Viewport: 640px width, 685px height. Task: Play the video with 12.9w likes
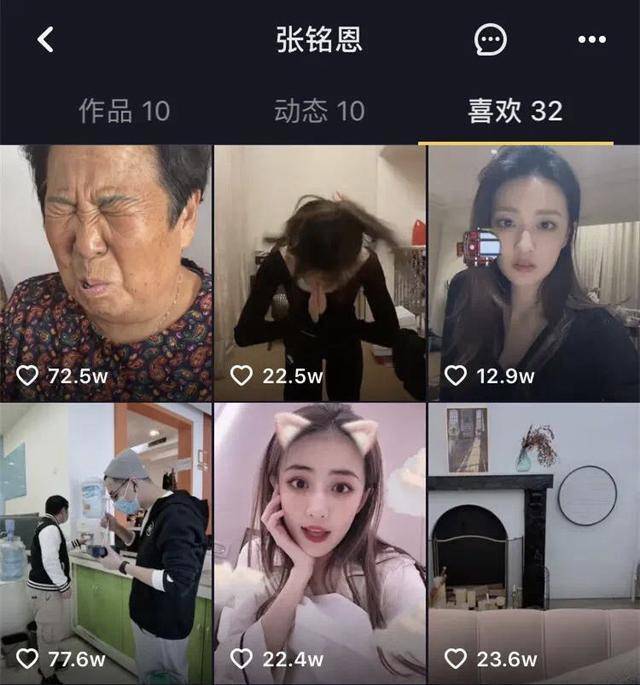534,270
